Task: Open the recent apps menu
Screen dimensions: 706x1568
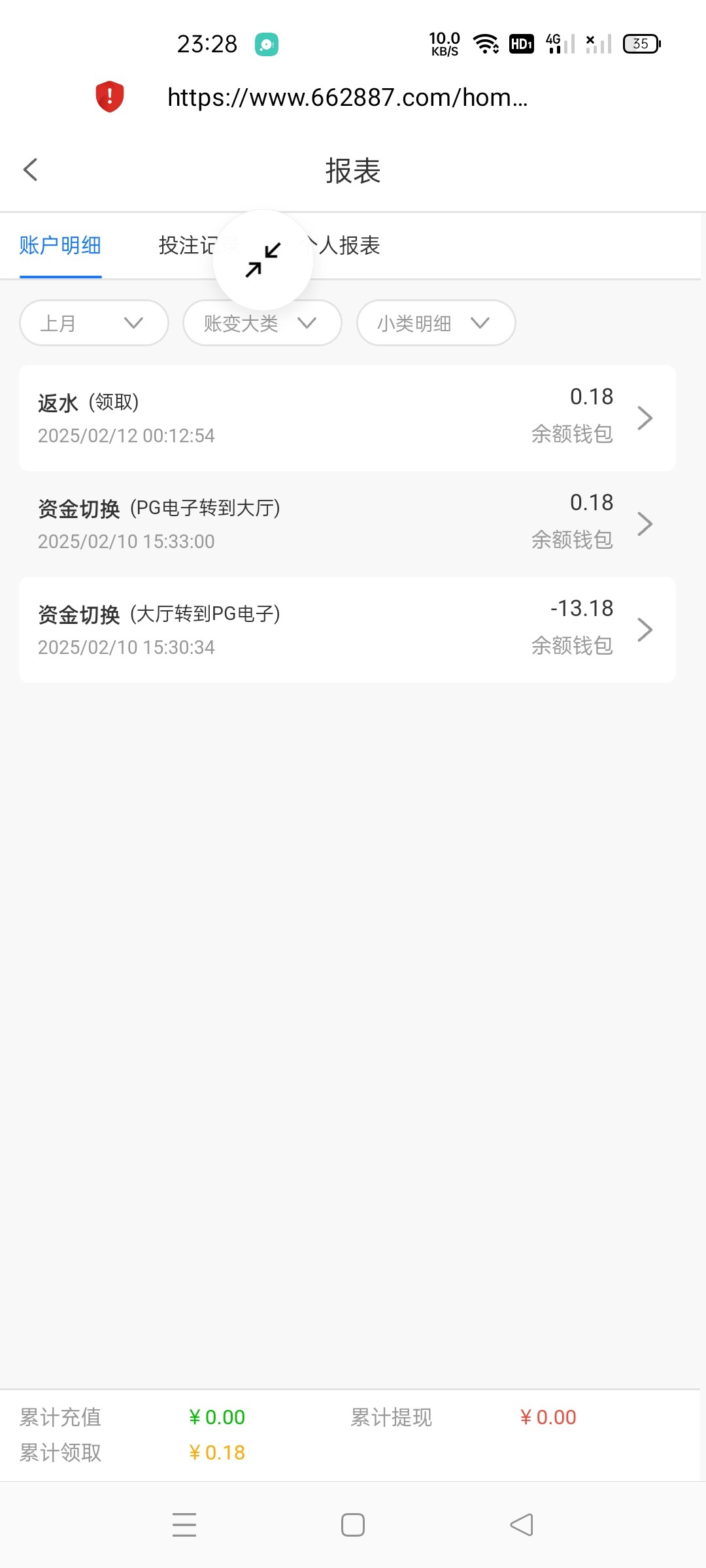Action: tap(184, 1525)
